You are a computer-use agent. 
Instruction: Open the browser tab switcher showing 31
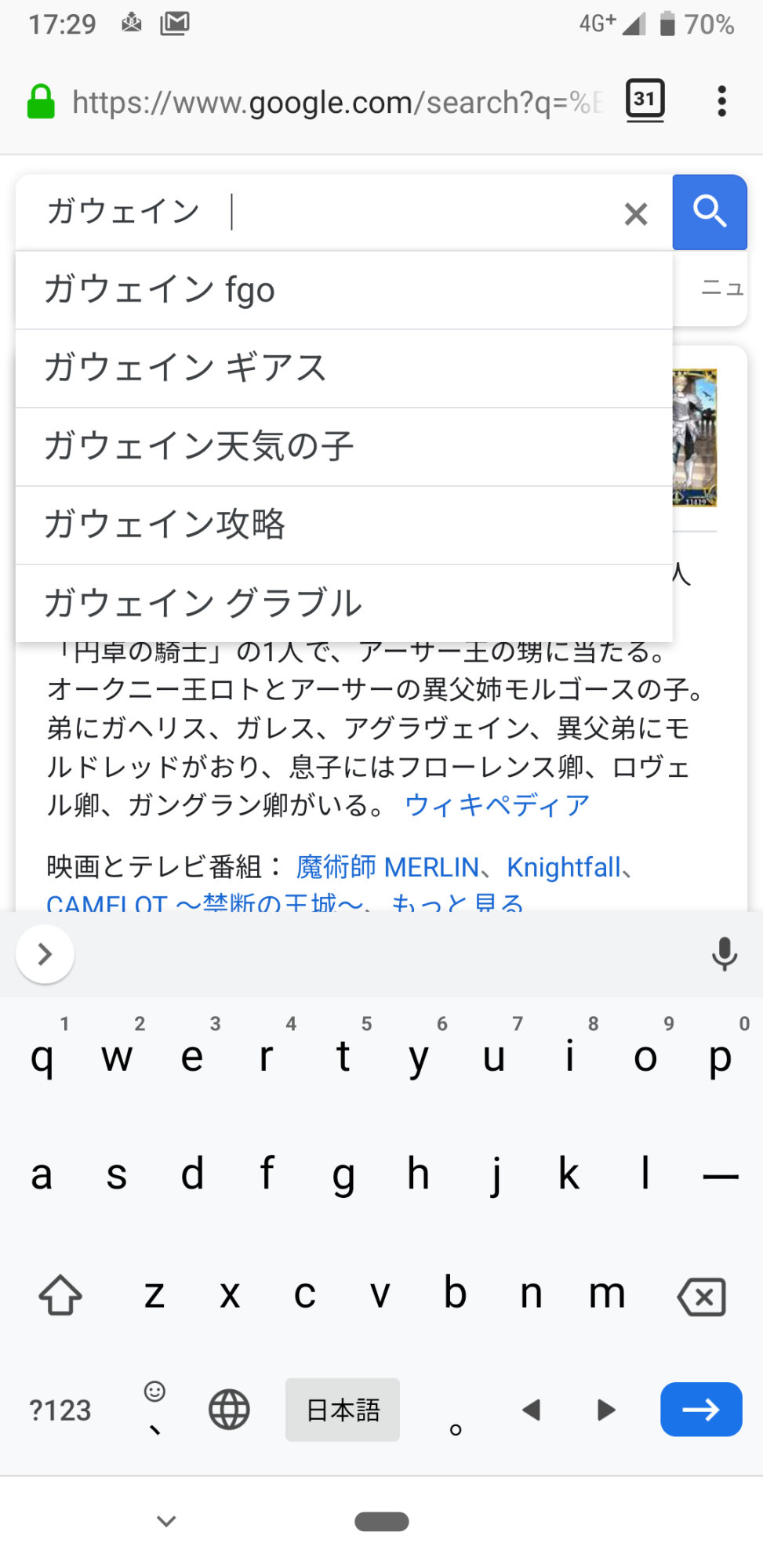click(645, 100)
